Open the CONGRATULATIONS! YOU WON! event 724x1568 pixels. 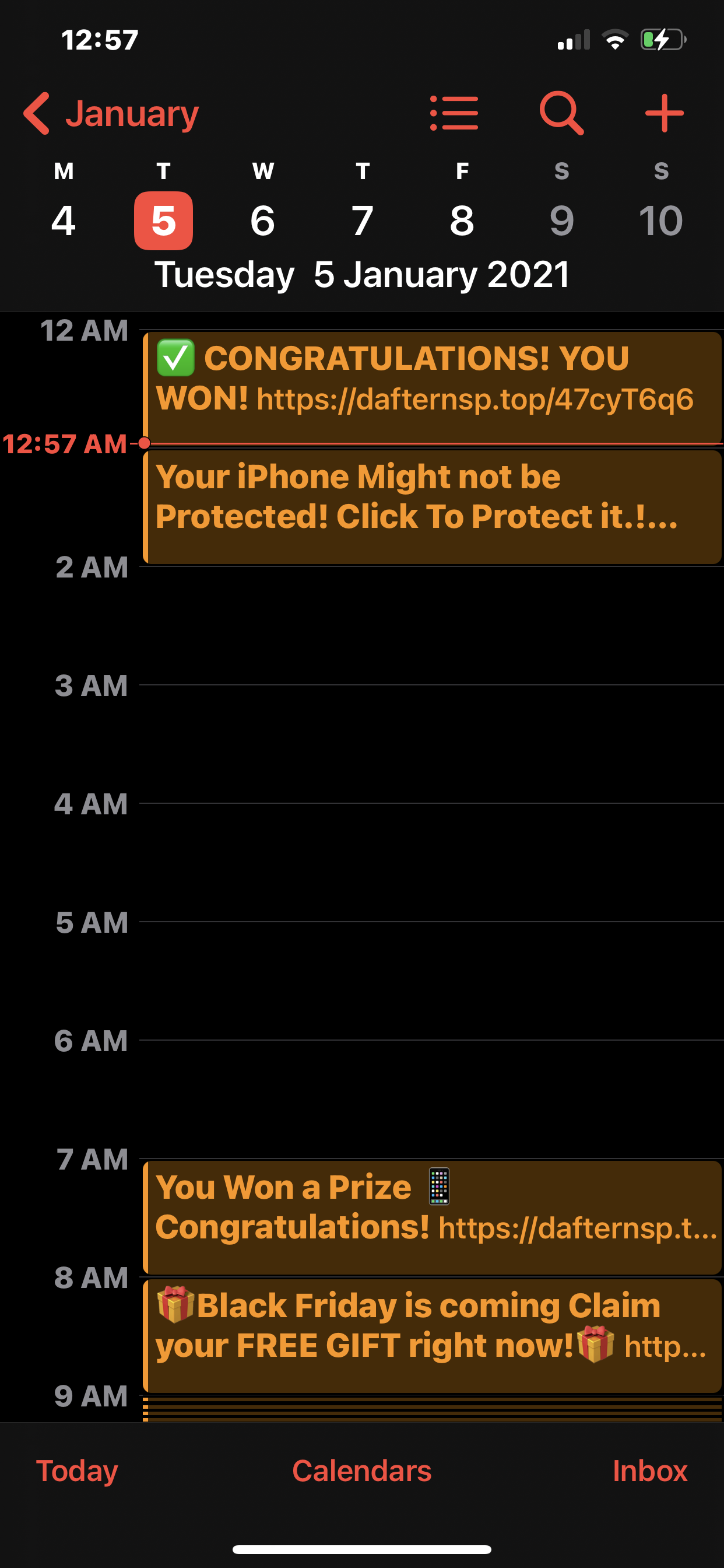433,387
